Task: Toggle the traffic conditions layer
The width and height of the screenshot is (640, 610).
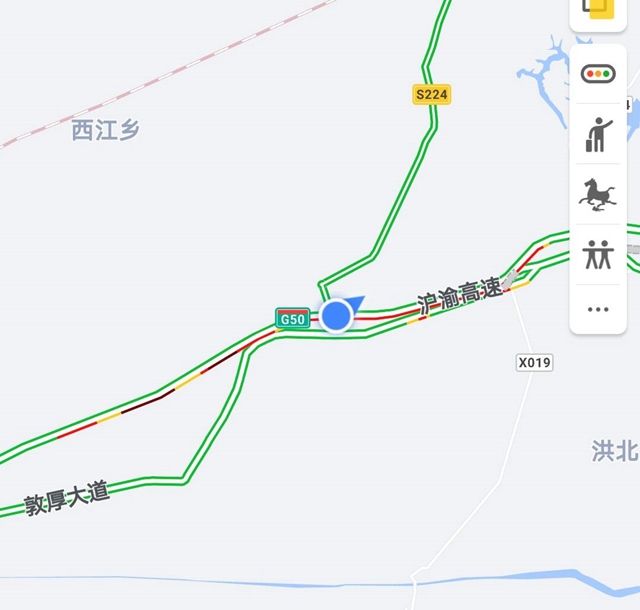Action: [x=598, y=74]
